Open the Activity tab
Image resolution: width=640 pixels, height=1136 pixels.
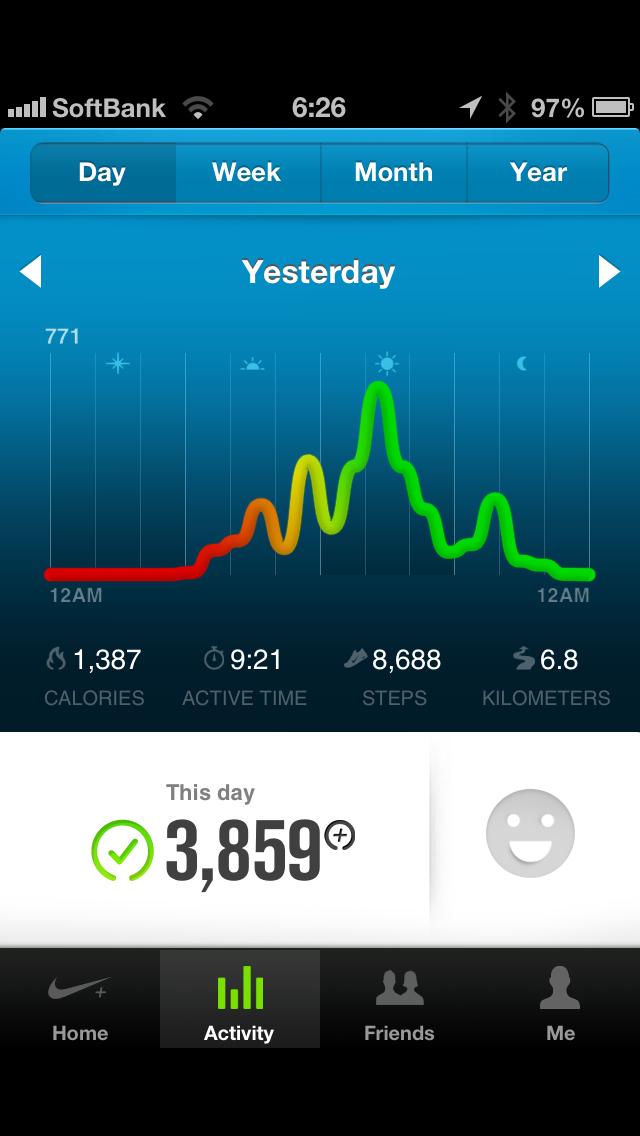point(239,1000)
